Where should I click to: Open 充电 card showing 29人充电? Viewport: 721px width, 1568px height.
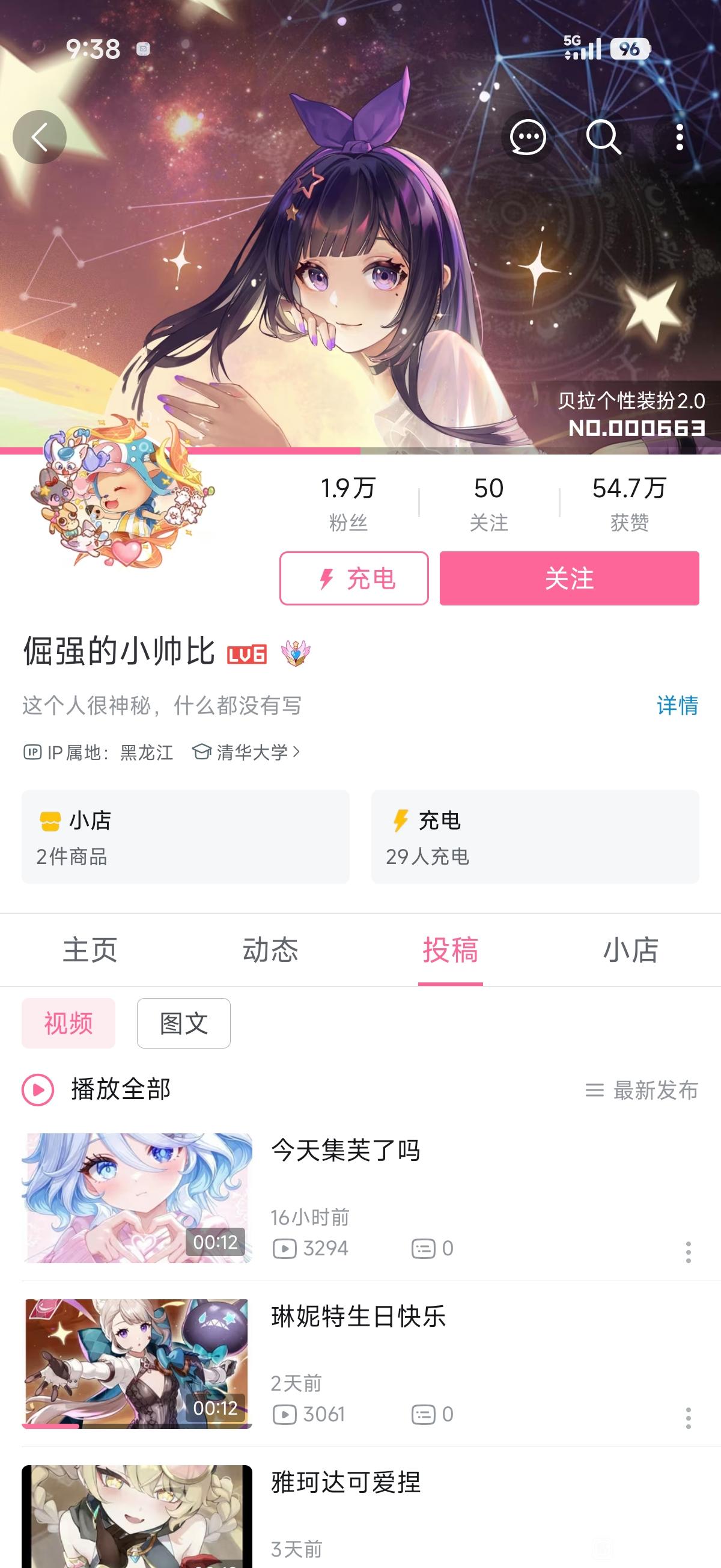(x=535, y=837)
